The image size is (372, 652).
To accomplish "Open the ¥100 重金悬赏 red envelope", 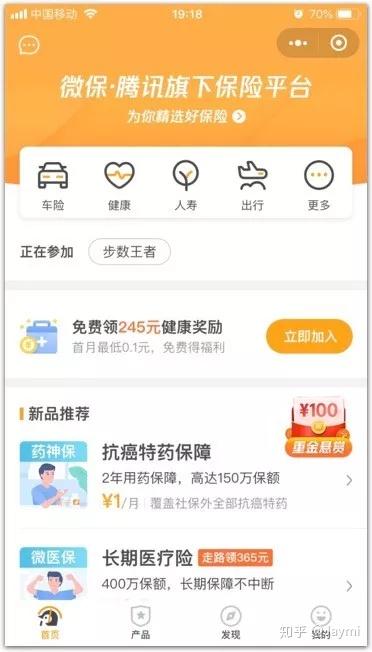I will (319, 427).
